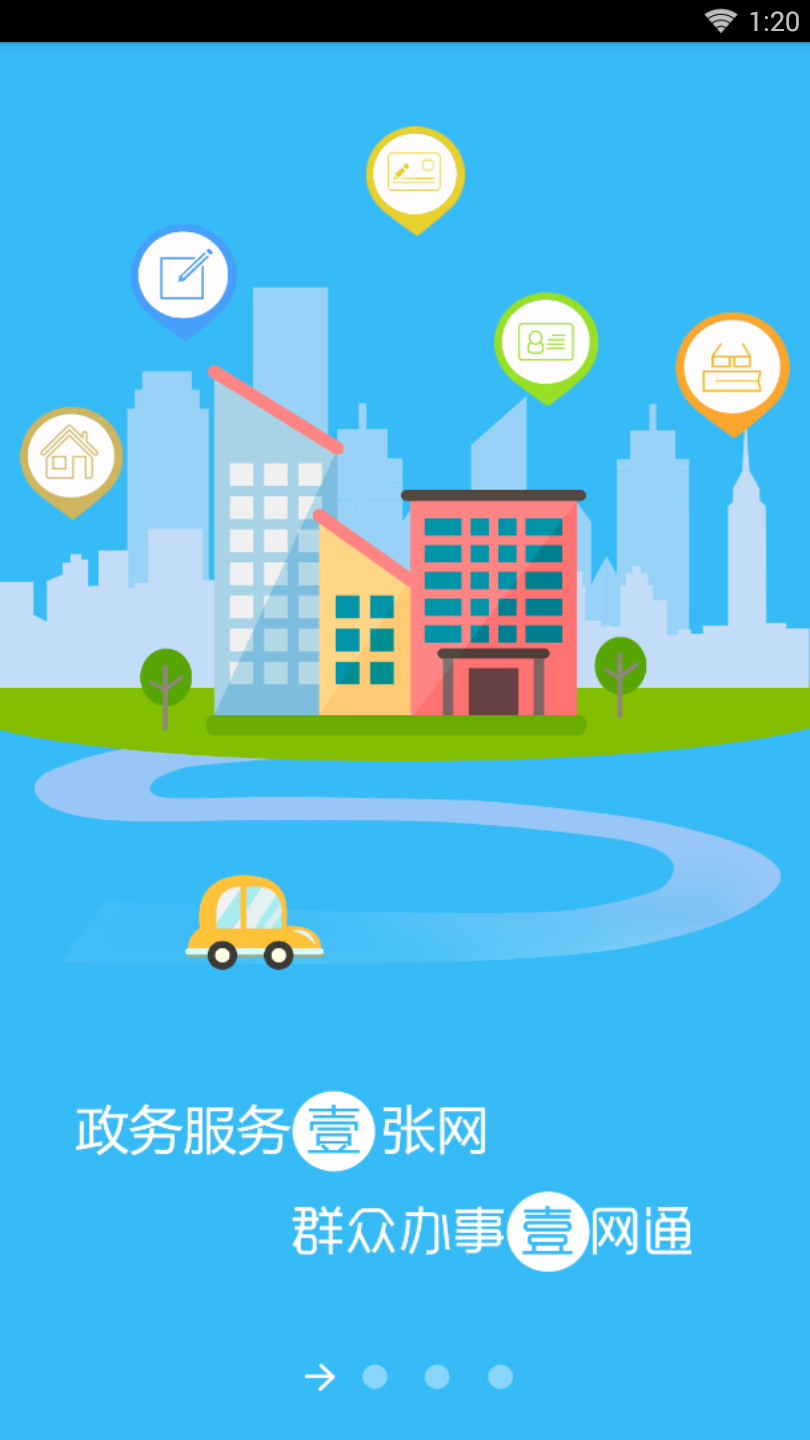Click the circled 壹 badge in second slogan
810x1440 pixels.
546,1231
